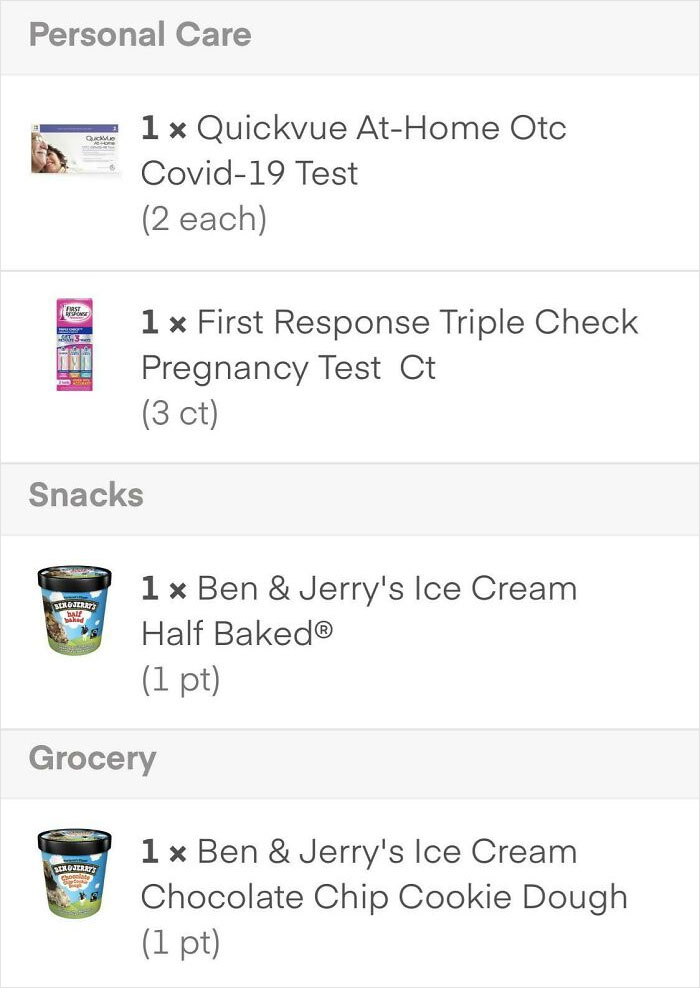
Task: Open the Quickvue At-Home Covid-19 Test item
Action: click(353, 151)
